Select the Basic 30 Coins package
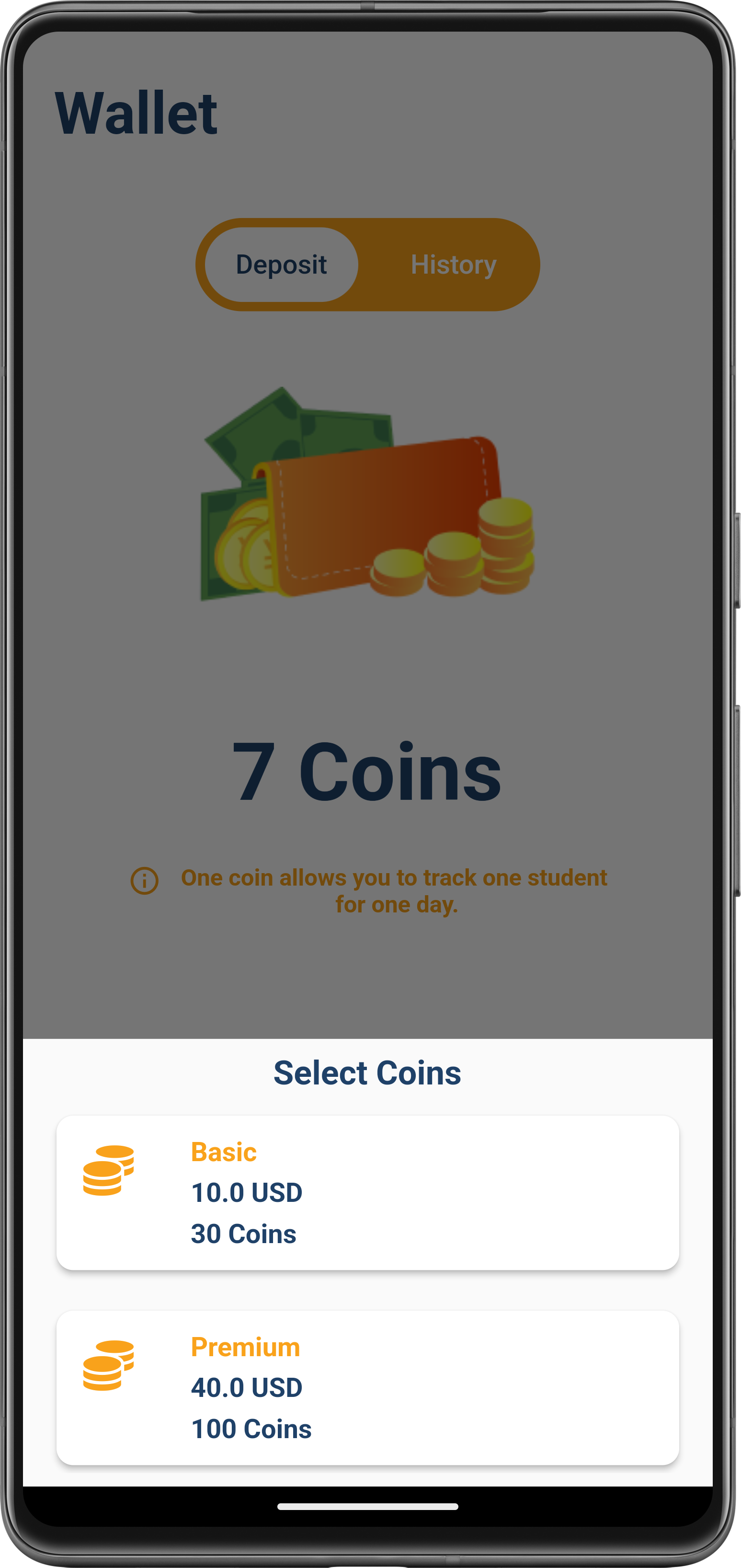This screenshot has height=1568, width=741. [367, 1192]
